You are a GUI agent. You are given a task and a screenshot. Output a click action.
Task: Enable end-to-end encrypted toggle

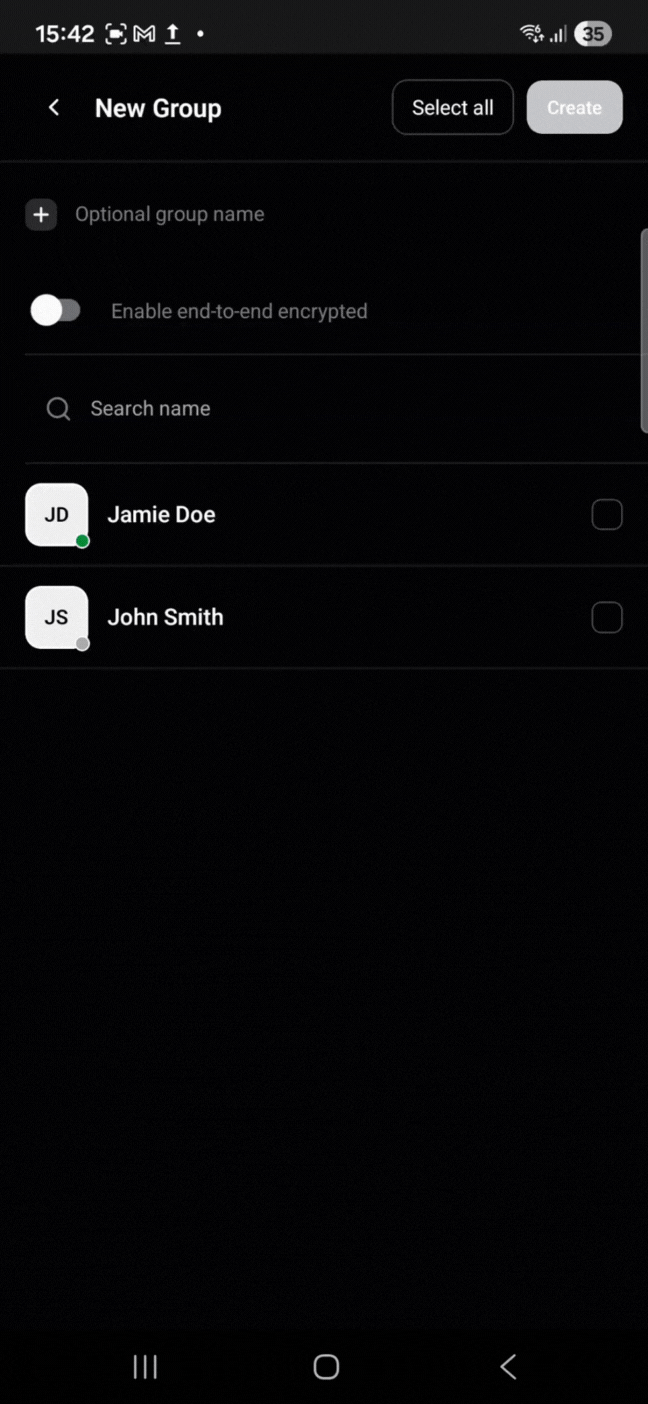click(x=56, y=311)
